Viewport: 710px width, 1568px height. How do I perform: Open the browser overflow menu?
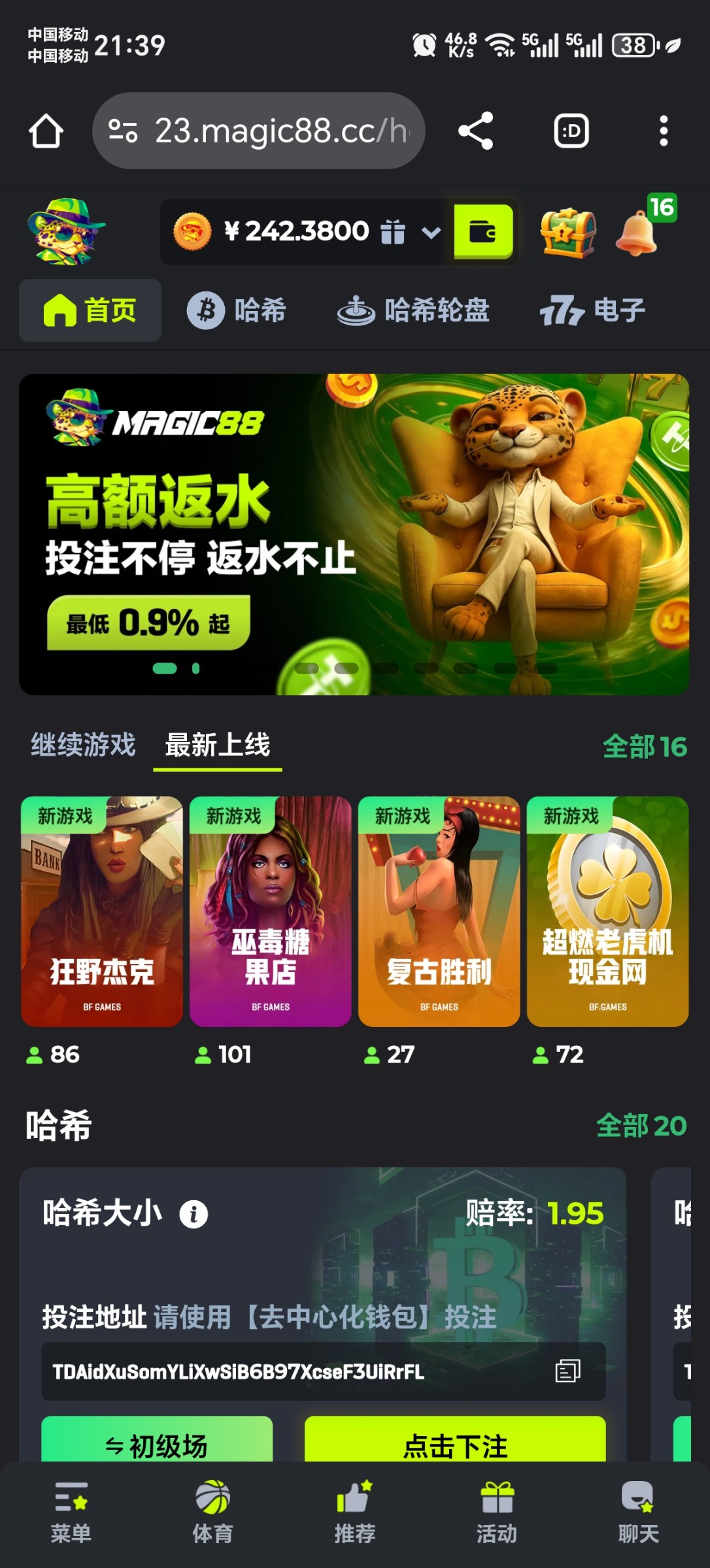(x=663, y=131)
